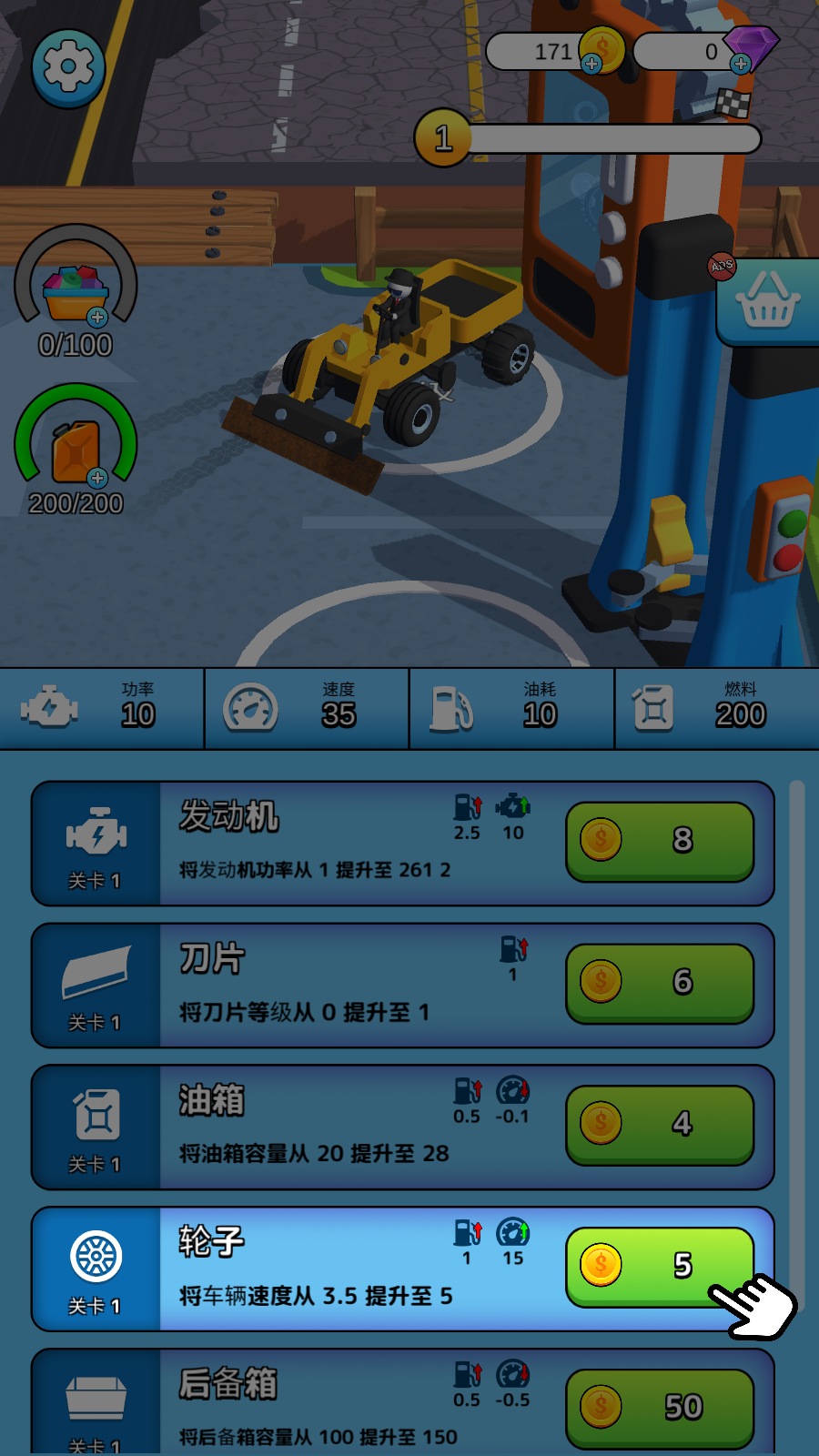Screen dimensions: 819x1456
Task: Buy the 刀片 upgrade for 6 coins
Action: point(660,983)
